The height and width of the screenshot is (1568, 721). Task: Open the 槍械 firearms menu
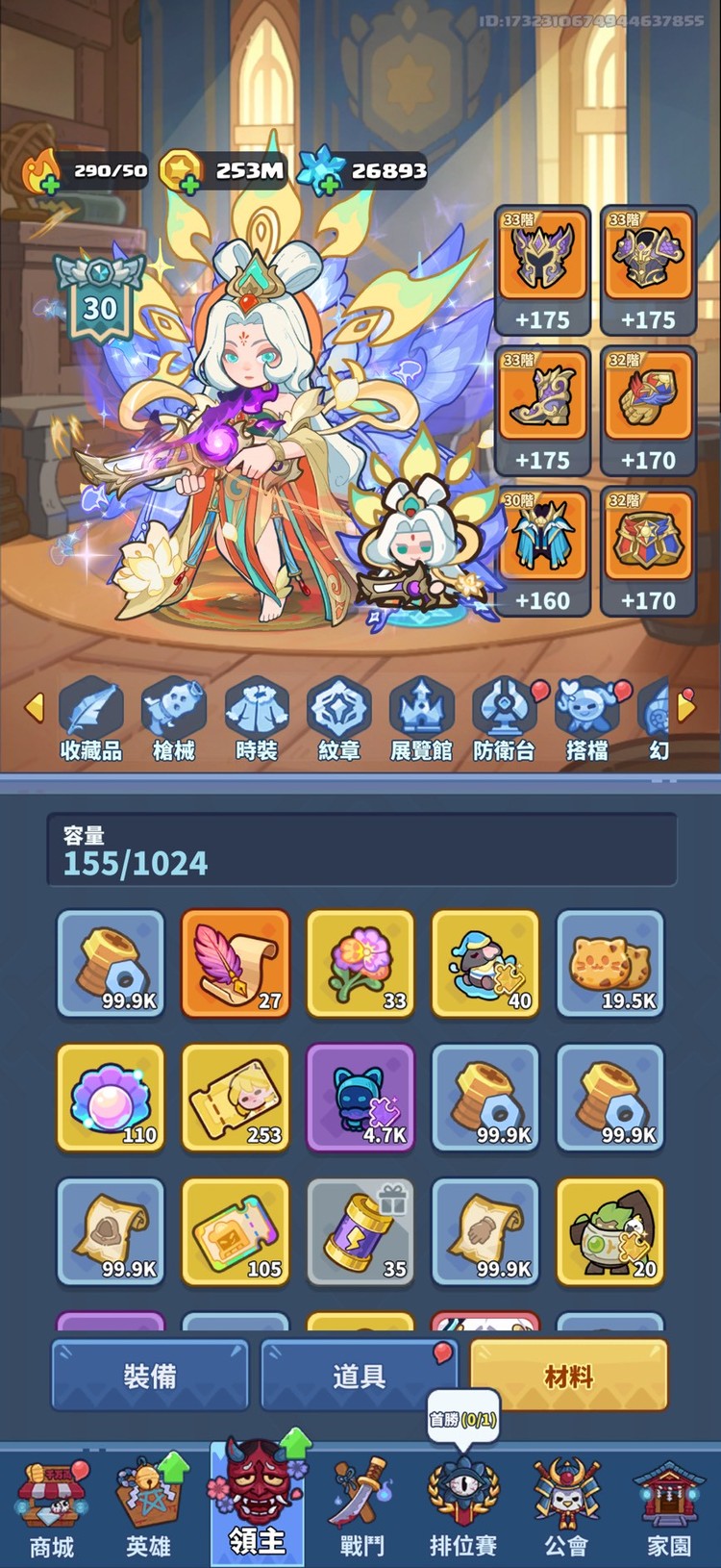coord(174,719)
